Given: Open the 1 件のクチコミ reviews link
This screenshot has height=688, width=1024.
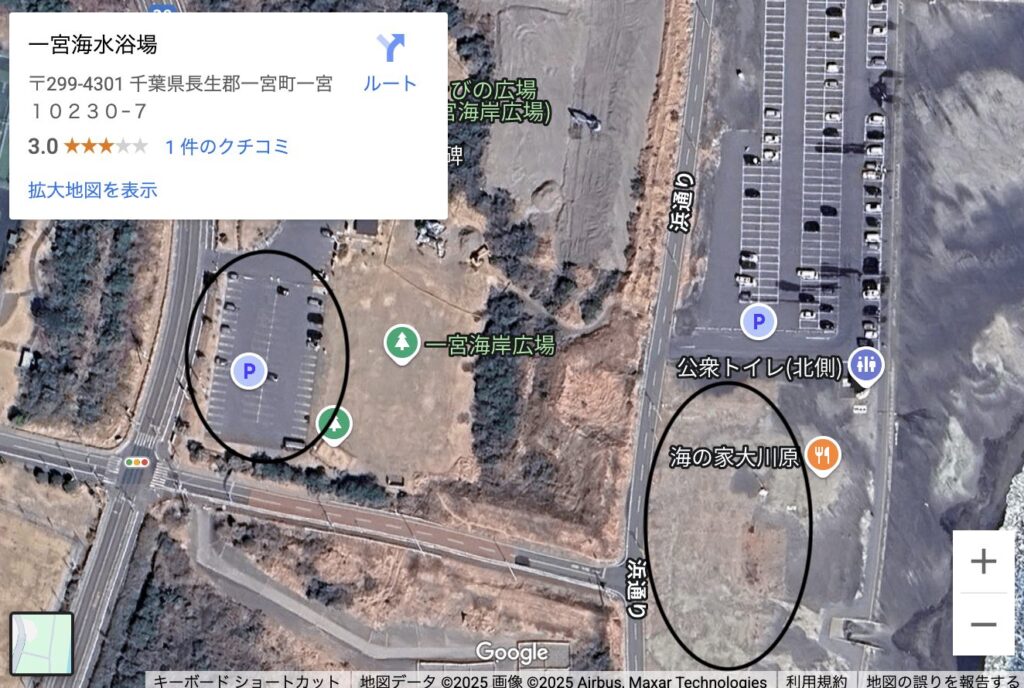Looking at the screenshot, I should point(227,147).
